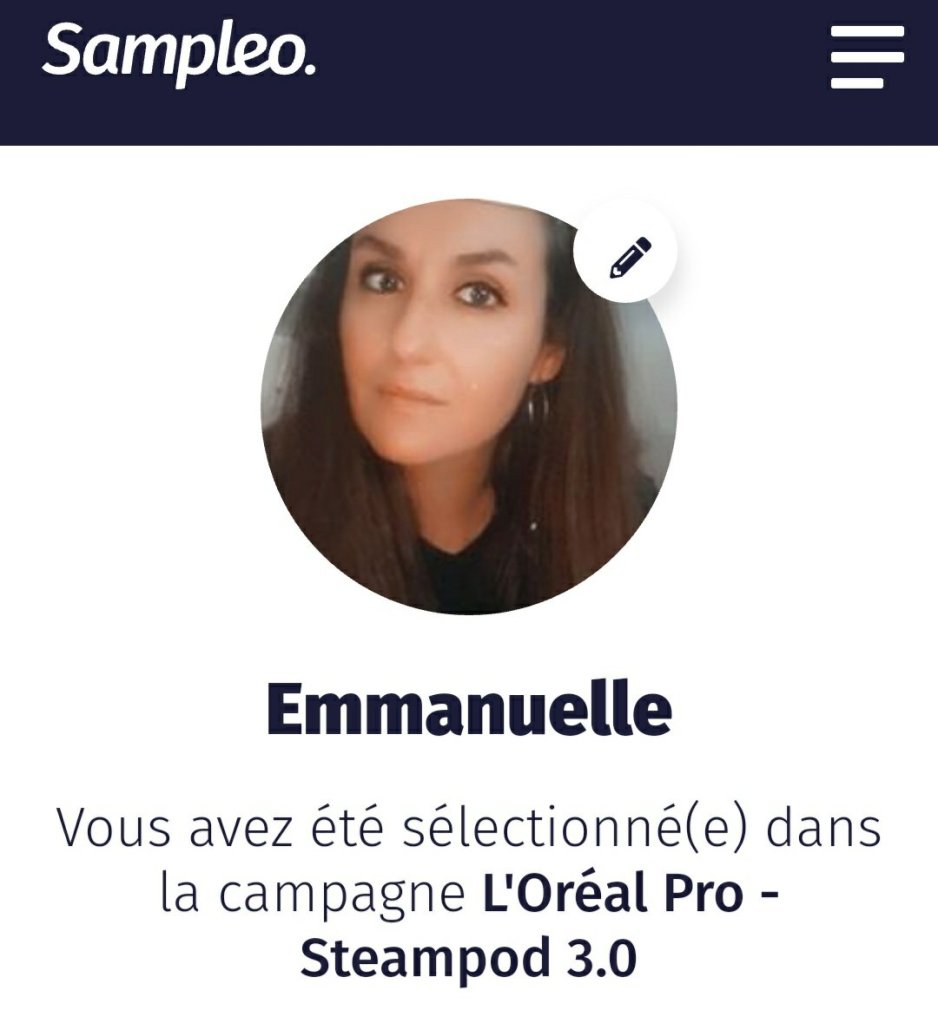Open the hamburger menu
This screenshot has height=1023, width=938.
(866, 56)
